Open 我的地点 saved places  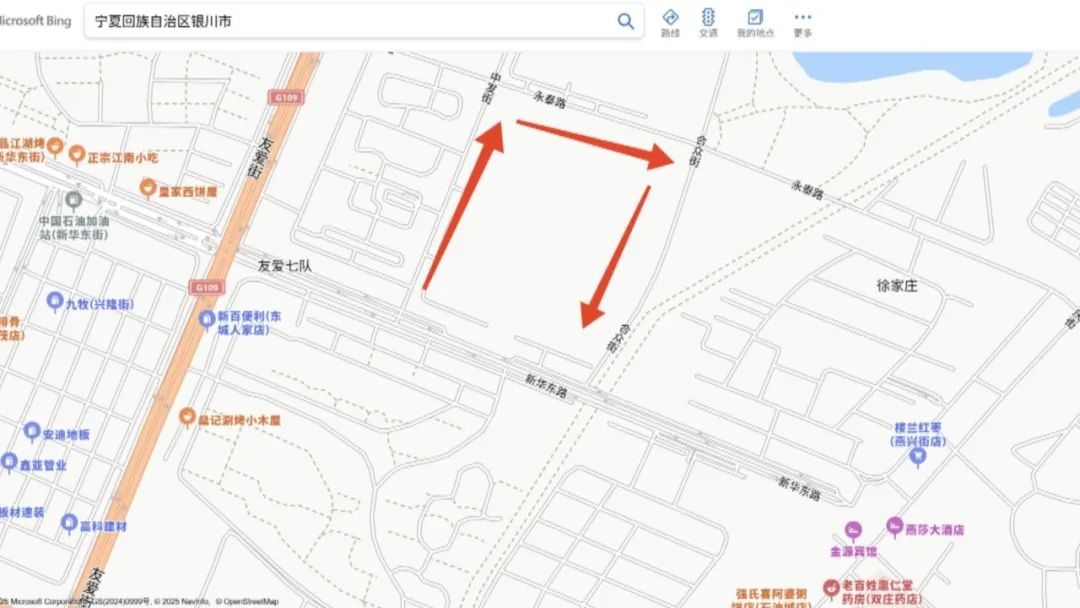pyautogui.click(x=755, y=22)
